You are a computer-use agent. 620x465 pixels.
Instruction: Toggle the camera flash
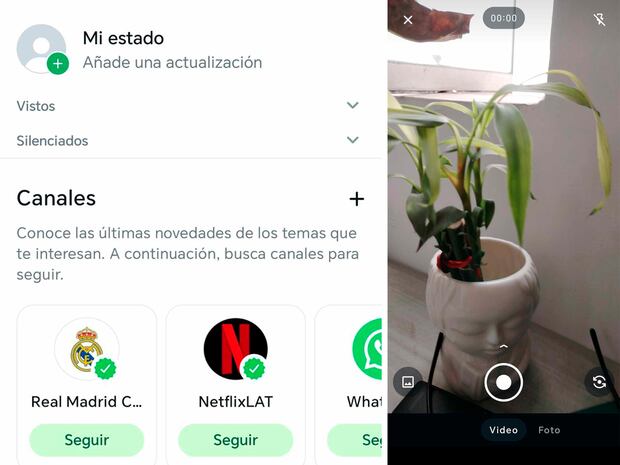(x=600, y=20)
